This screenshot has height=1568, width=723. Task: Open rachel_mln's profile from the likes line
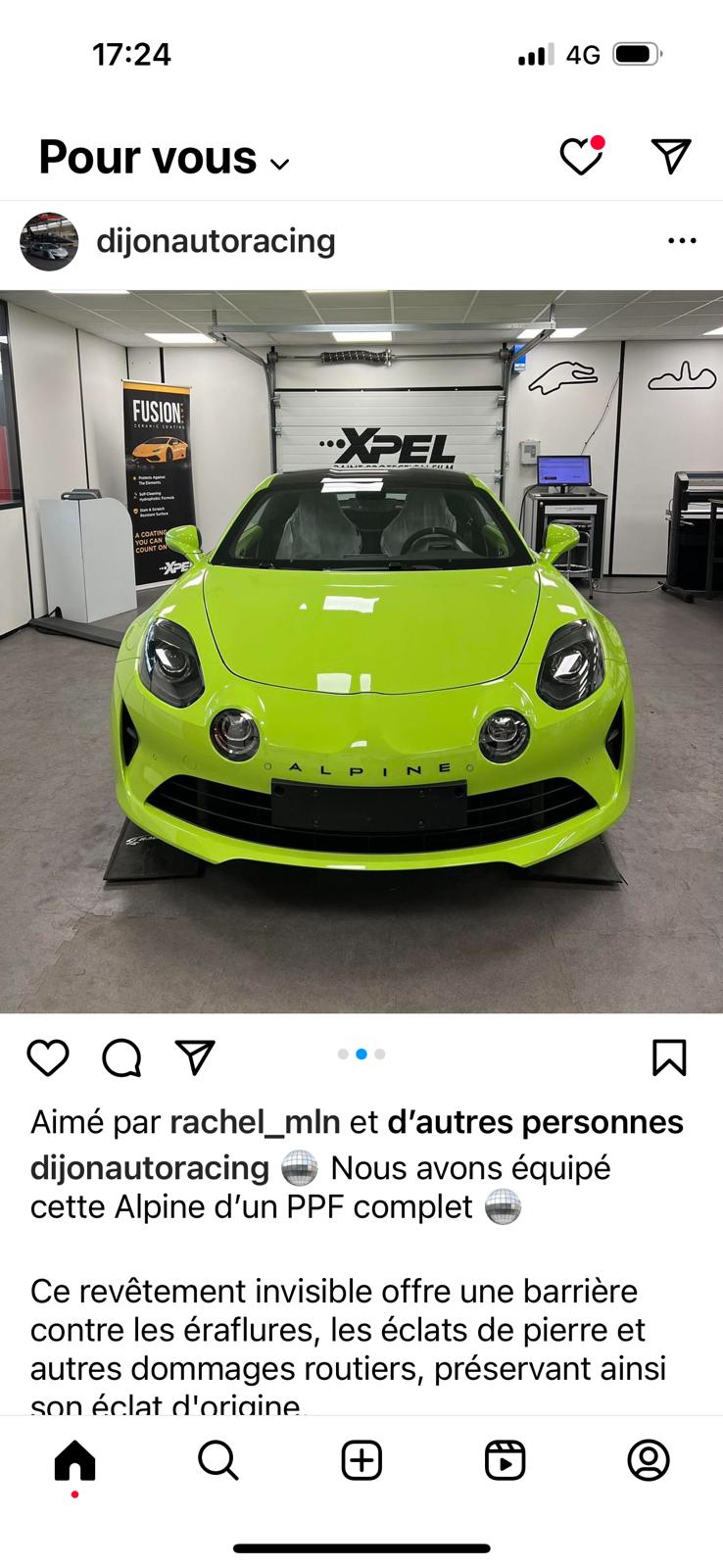[x=255, y=1122]
